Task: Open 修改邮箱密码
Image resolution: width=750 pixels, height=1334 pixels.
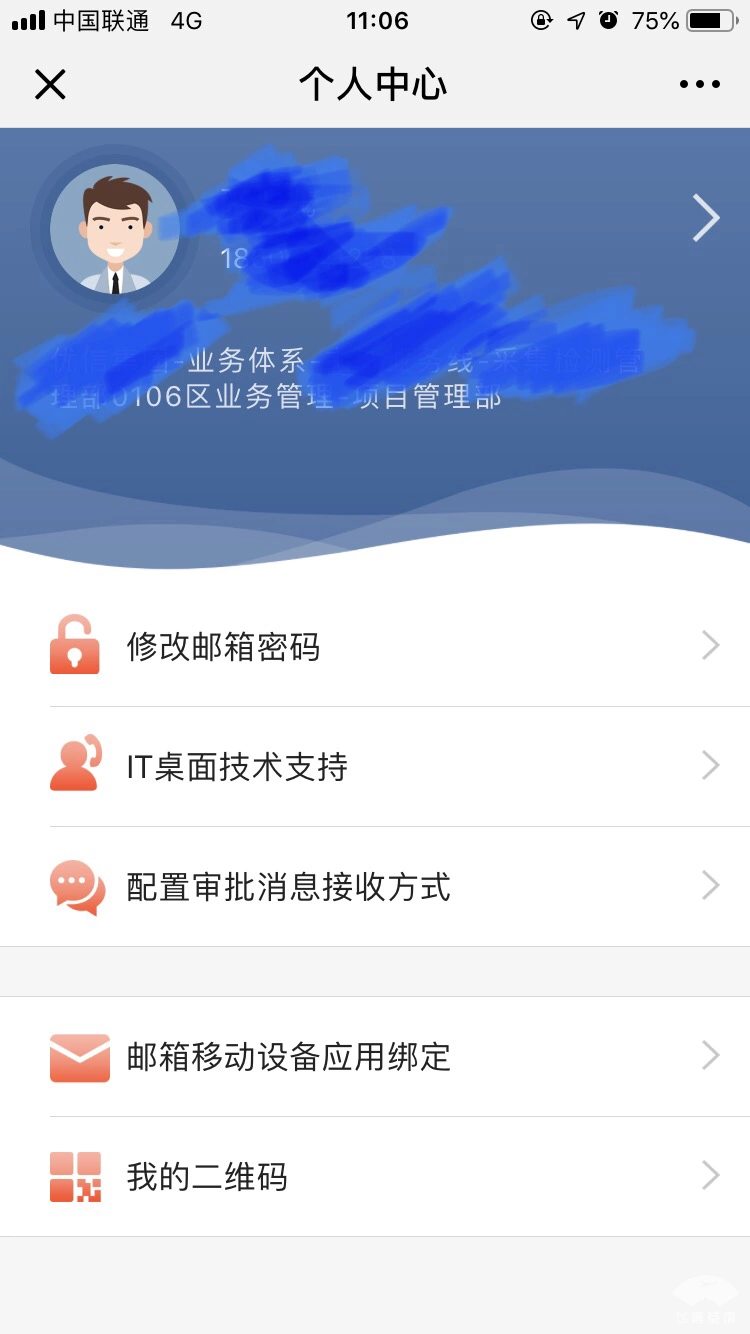Action: pyautogui.click(x=375, y=647)
